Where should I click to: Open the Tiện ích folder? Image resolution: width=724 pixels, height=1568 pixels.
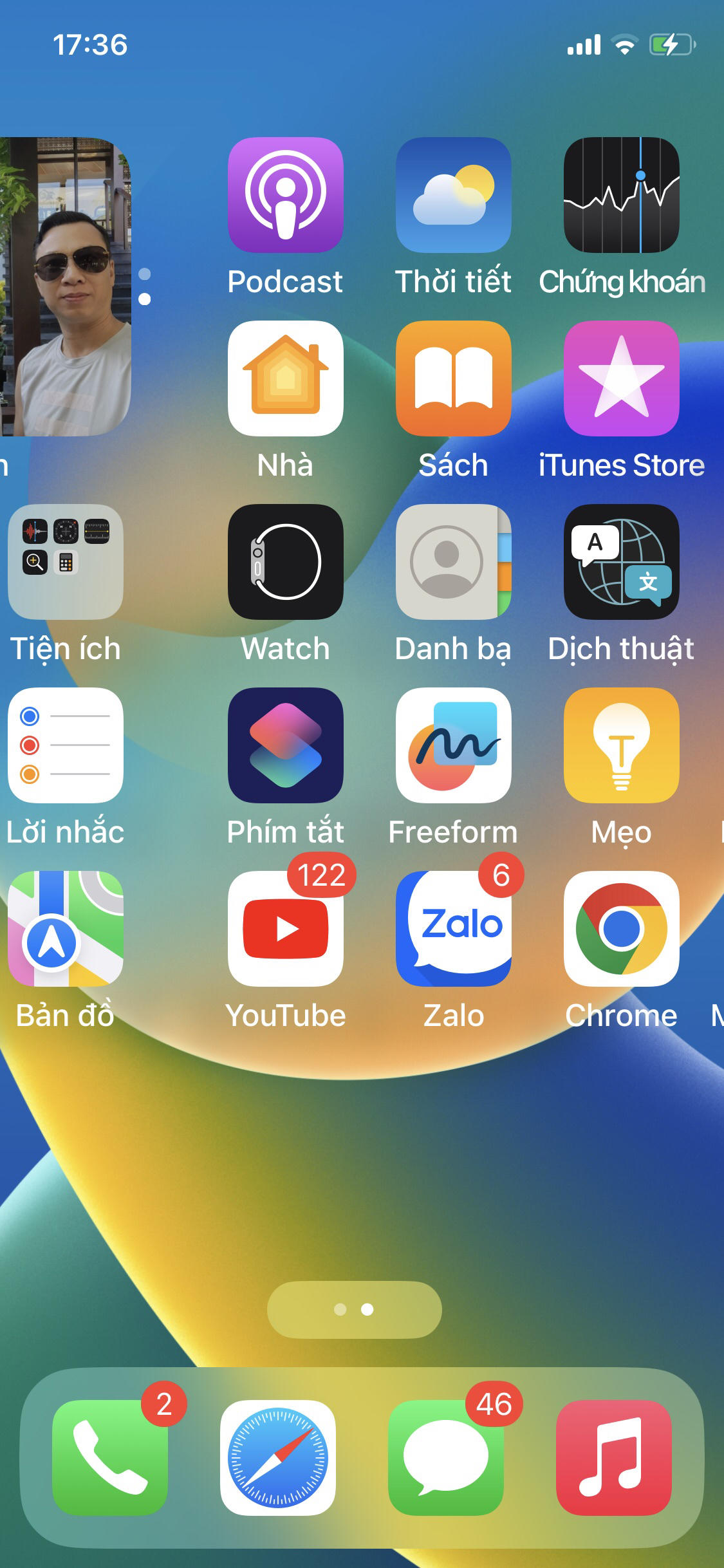[x=66, y=562]
